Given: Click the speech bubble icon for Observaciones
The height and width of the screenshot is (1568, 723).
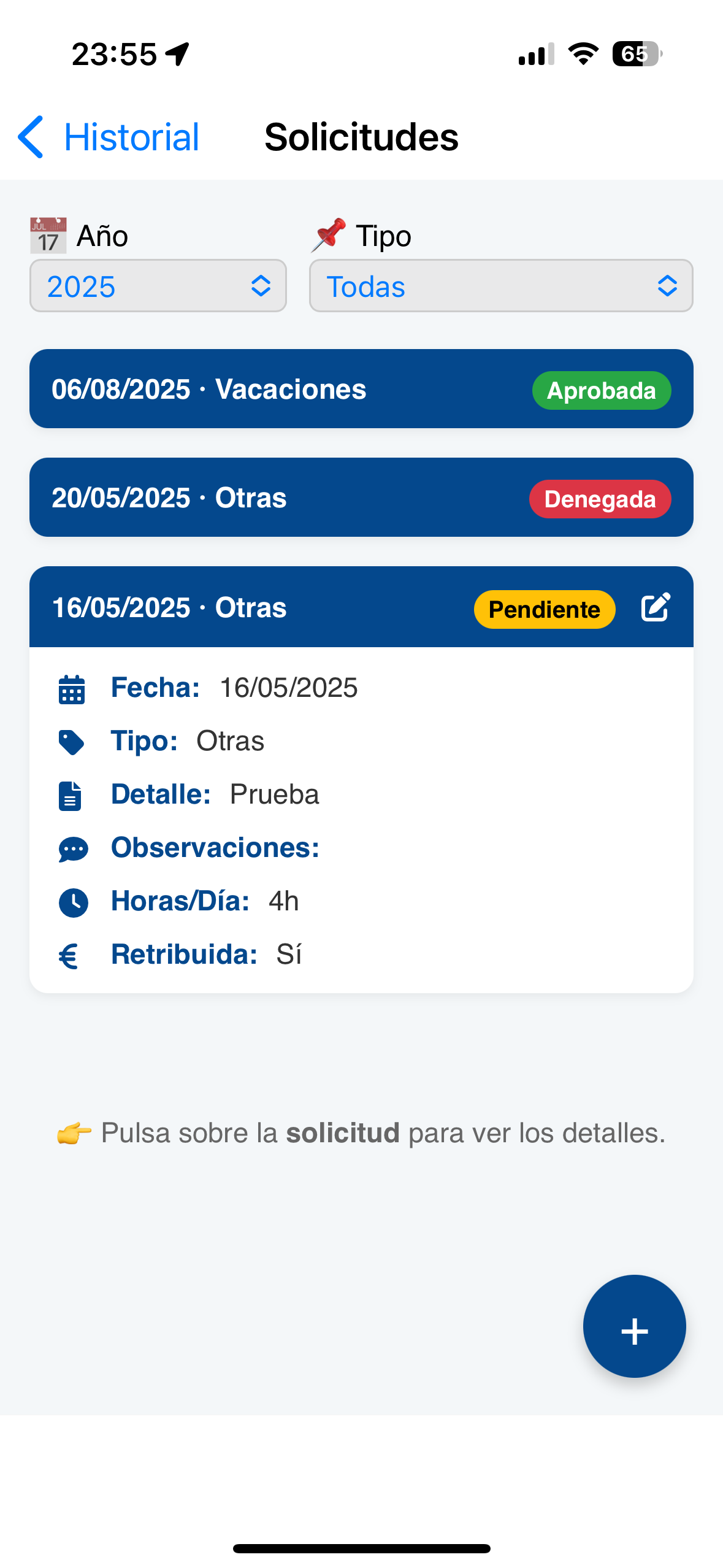Looking at the screenshot, I should click(72, 848).
